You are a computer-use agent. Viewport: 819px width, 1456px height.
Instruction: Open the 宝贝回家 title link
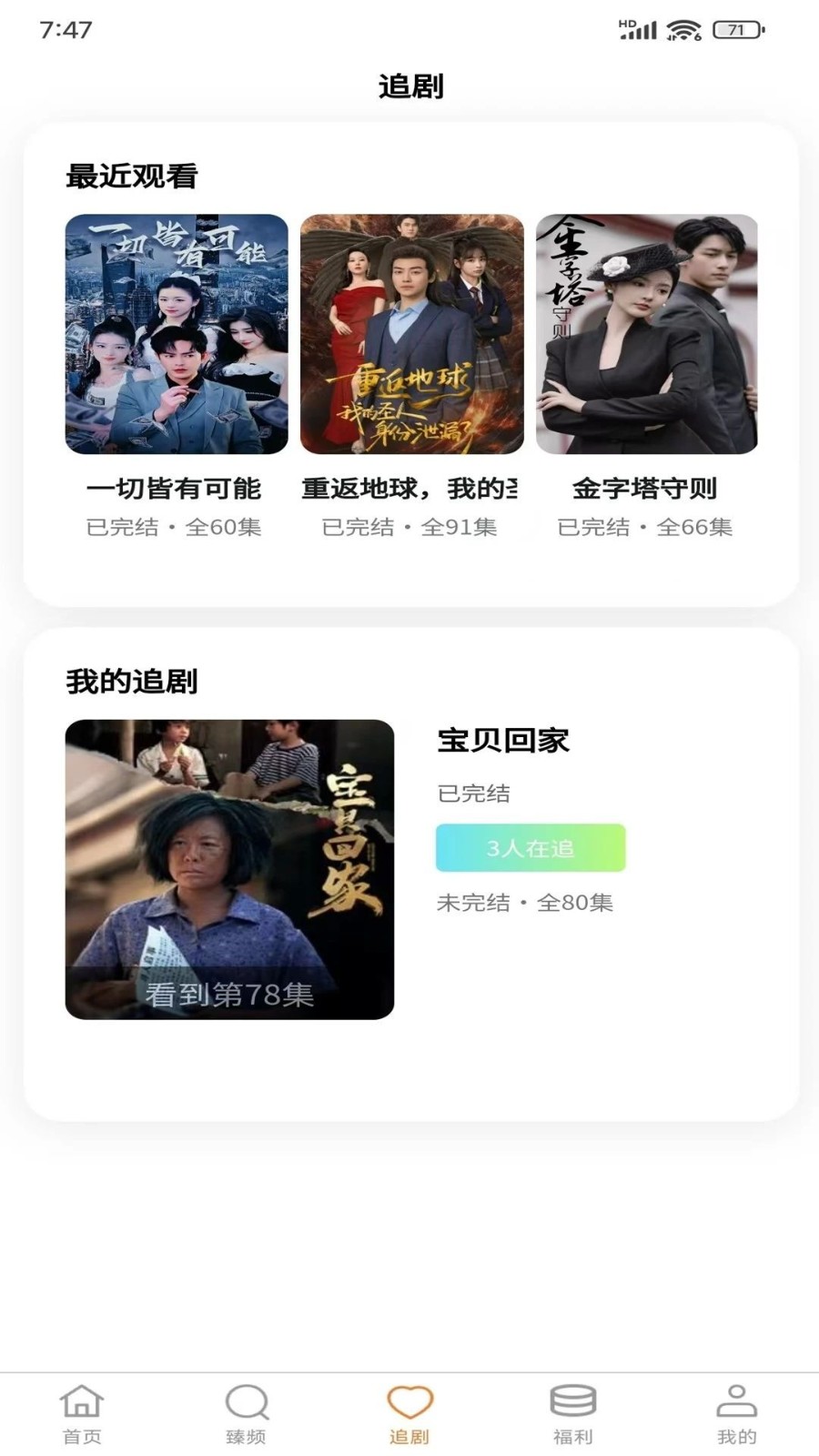tap(504, 743)
